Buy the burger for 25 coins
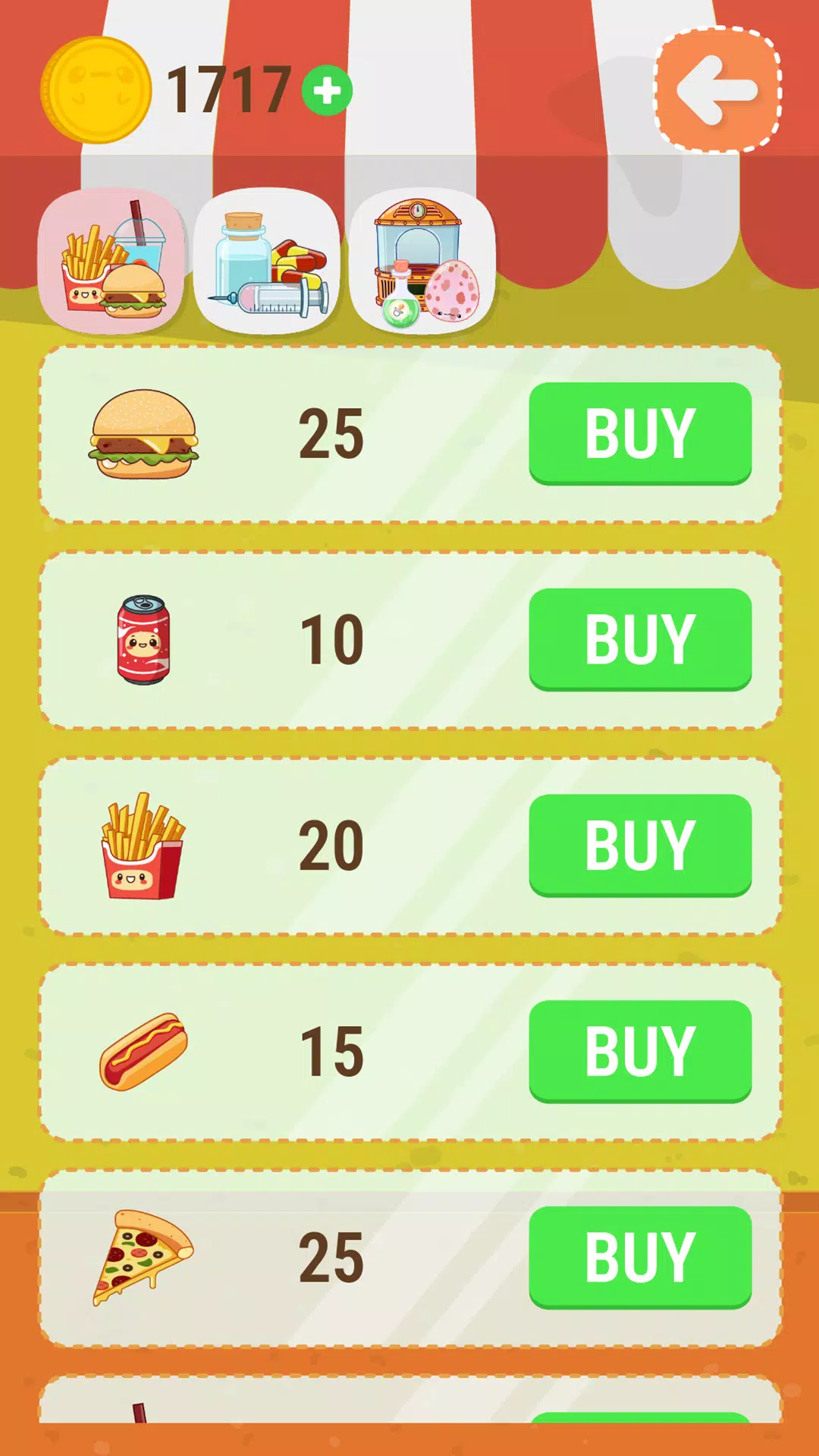 [641, 432]
